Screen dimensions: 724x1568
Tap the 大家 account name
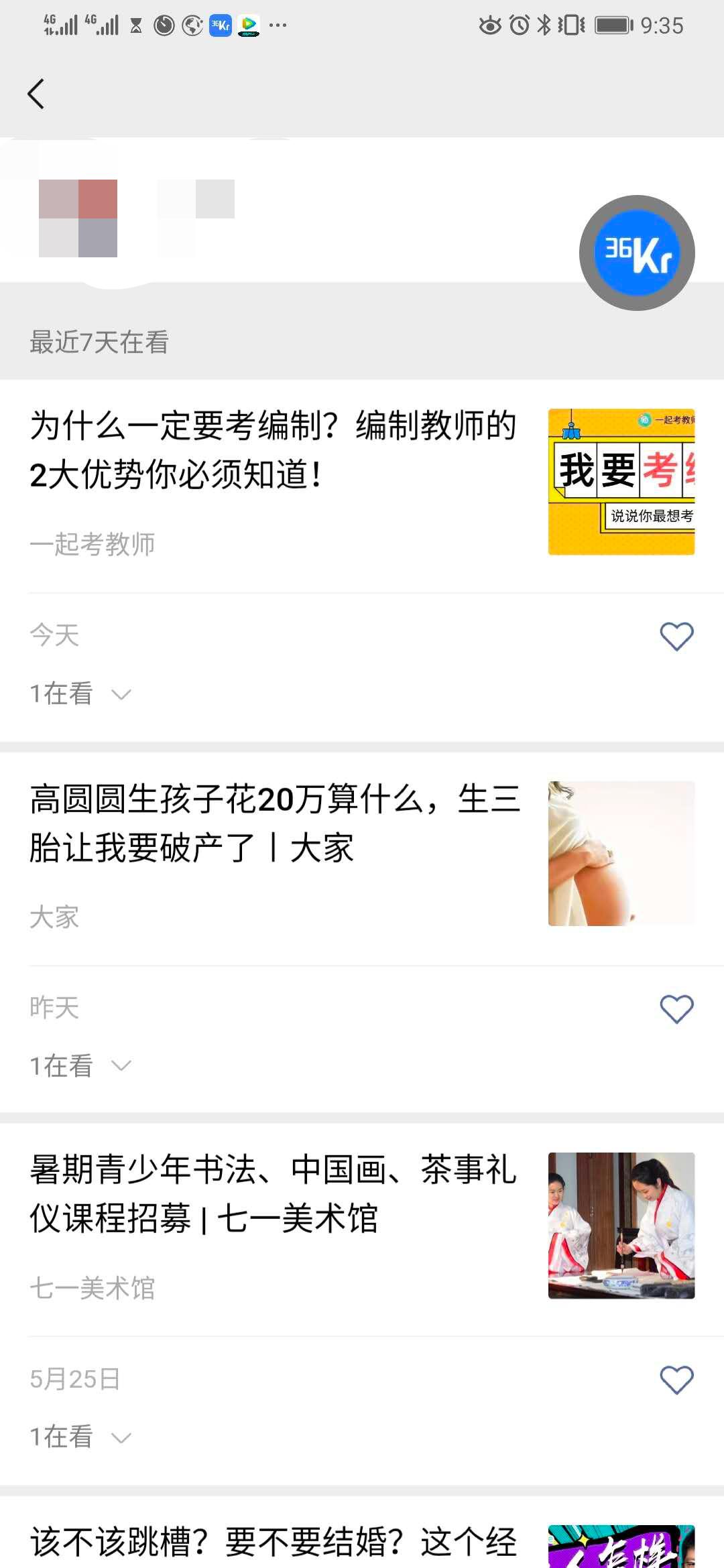tap(54, 917)
